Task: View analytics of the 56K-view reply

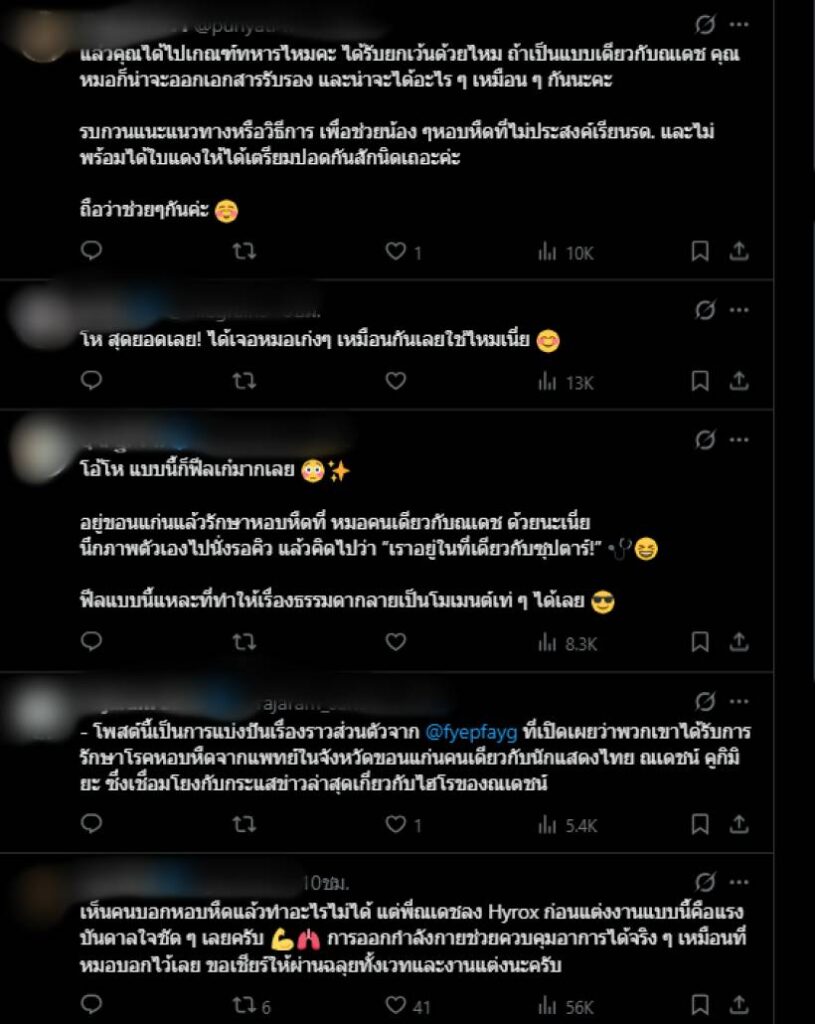Action: [x=565, y=1005]
